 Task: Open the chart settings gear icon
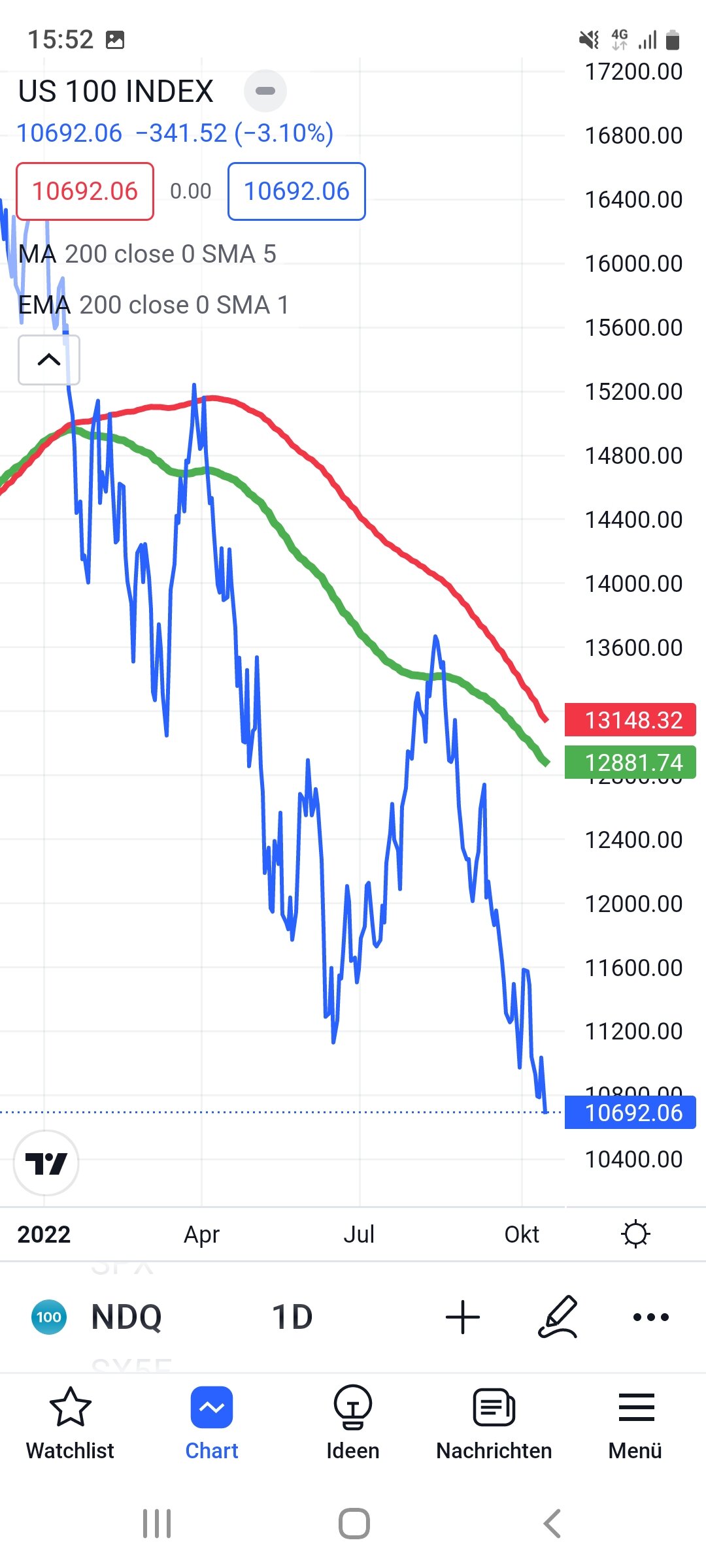(x=635, y=1234)
